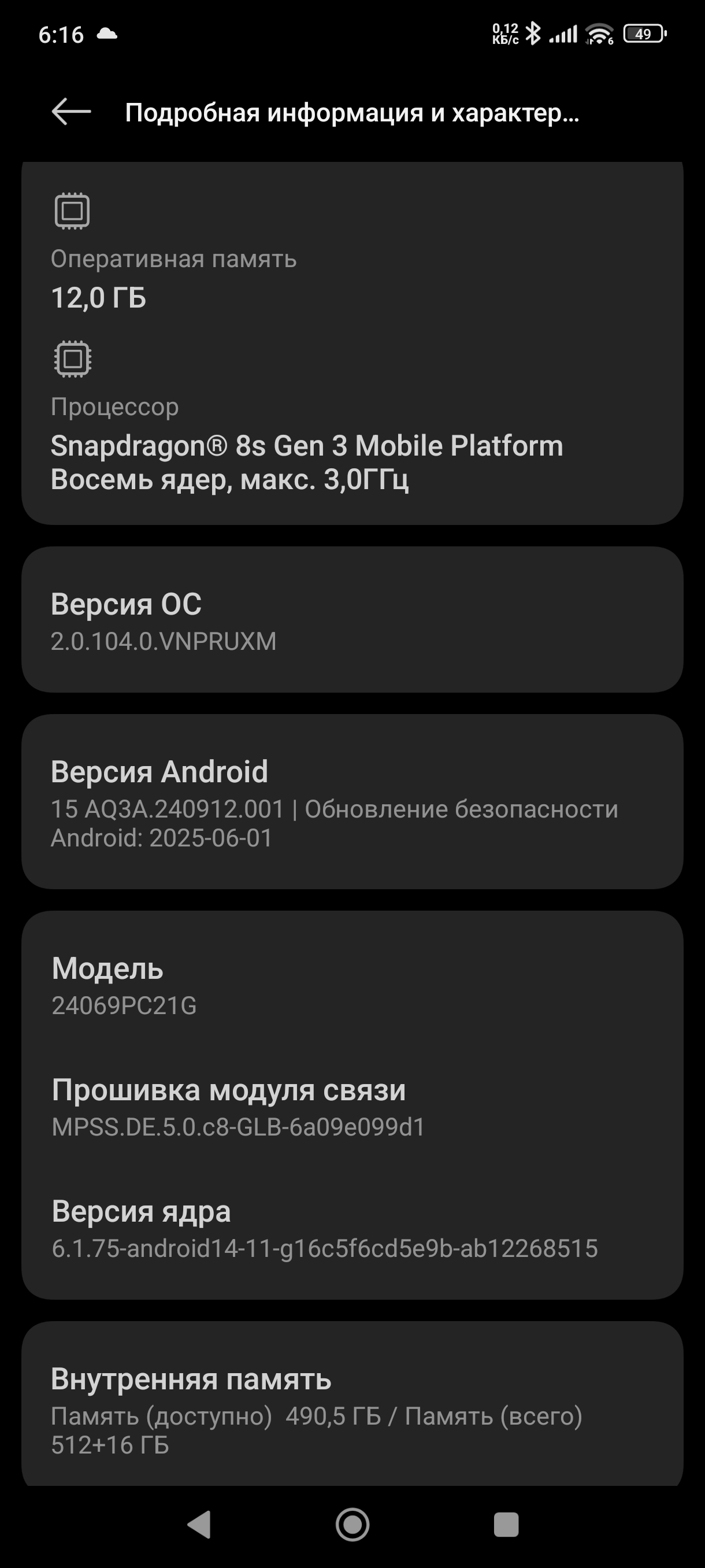Tap the system back button
Viewport: 705px width, 1568px height.
coord(199,1524)
